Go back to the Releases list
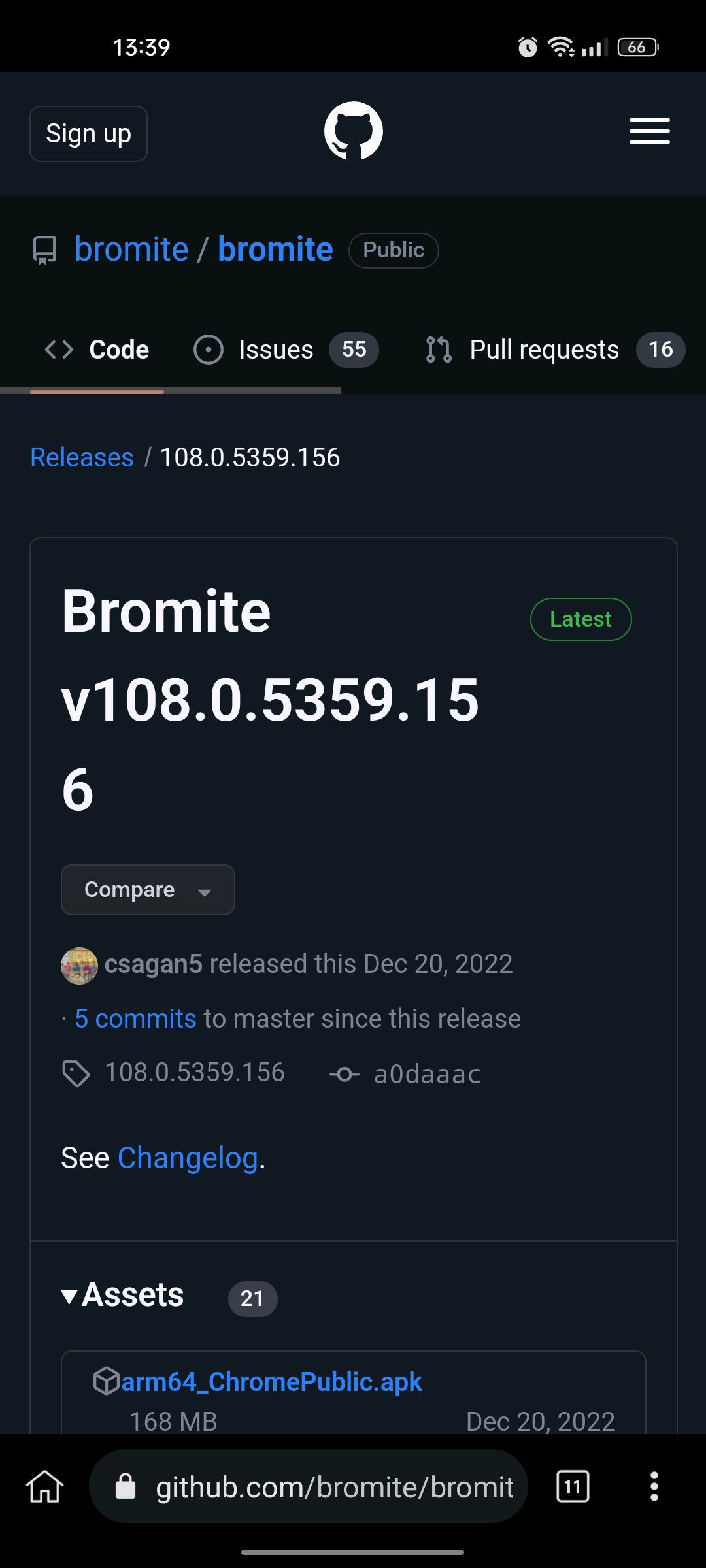706x1568 pixels. (x=82, y=457)
